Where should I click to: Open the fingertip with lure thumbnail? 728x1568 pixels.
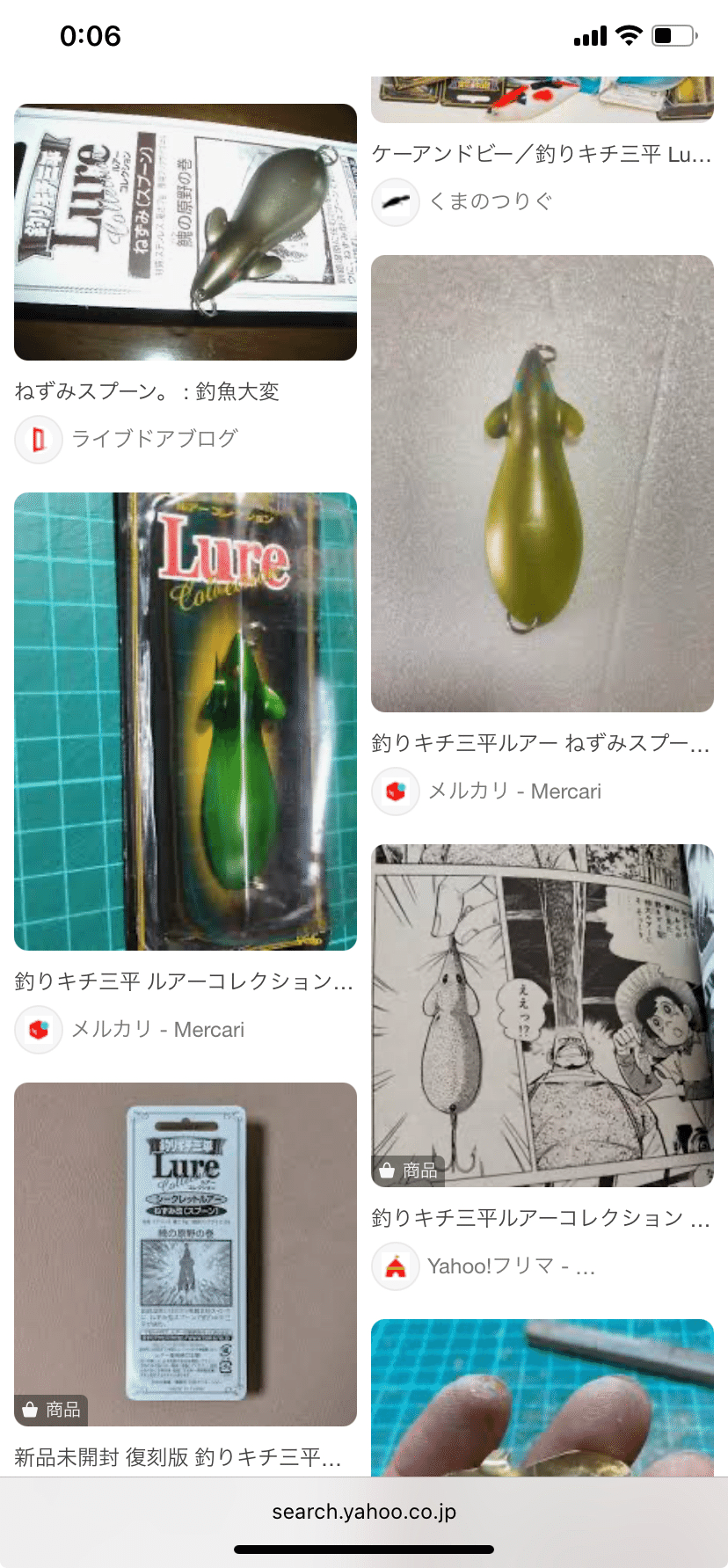point(542,1398)
